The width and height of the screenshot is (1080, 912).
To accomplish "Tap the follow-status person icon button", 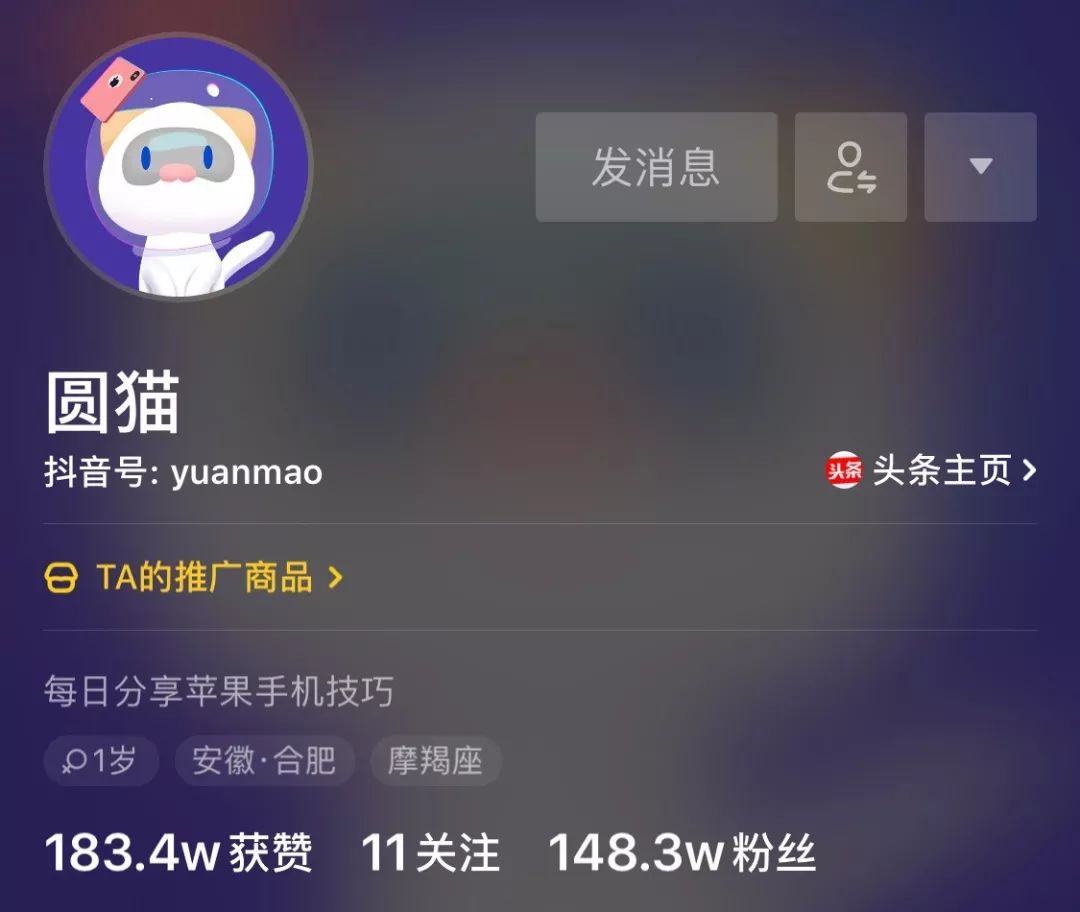I will click(851, 167).
